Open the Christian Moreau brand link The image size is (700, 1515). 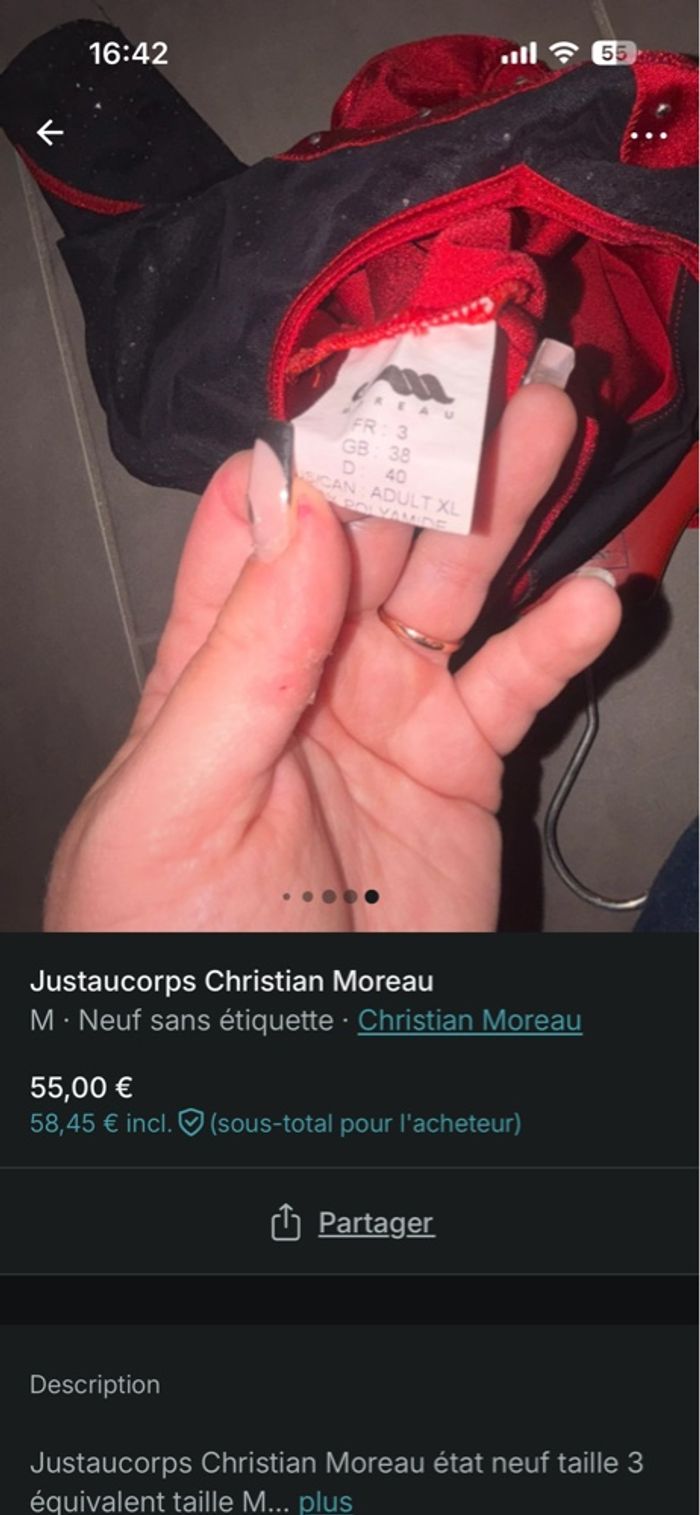(x=469, y=1020)
